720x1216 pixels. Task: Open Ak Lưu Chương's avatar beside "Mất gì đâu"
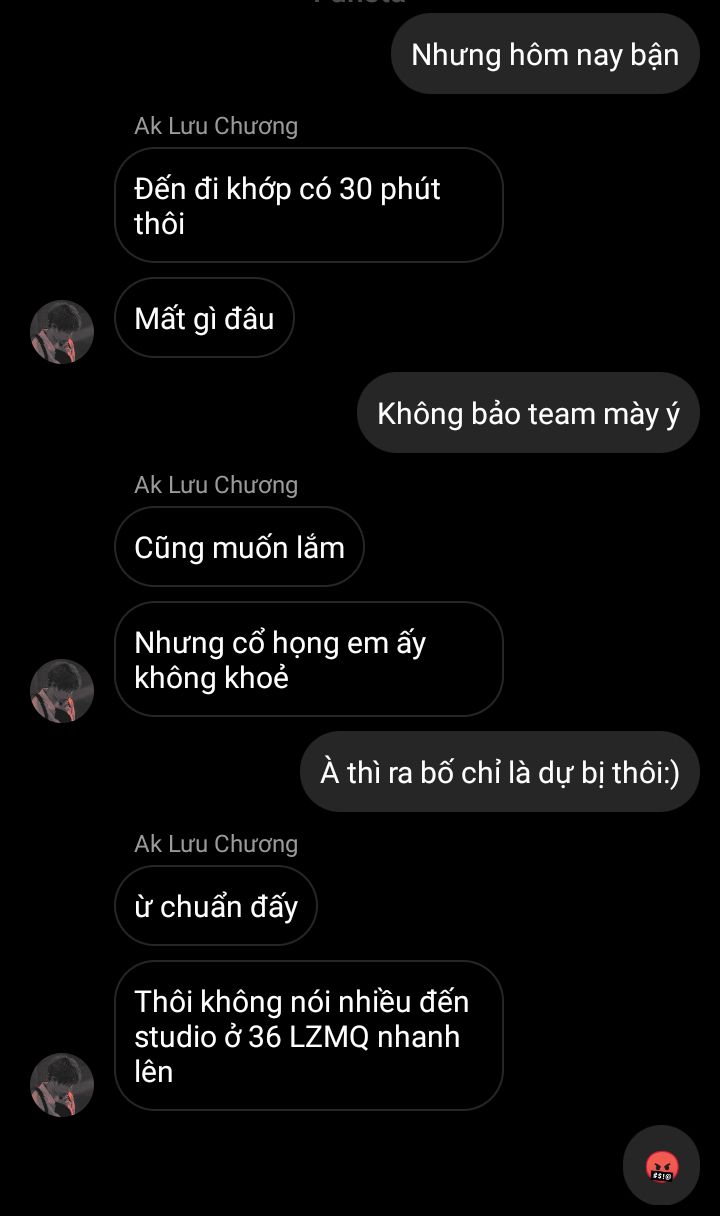[x=62, y=332]
